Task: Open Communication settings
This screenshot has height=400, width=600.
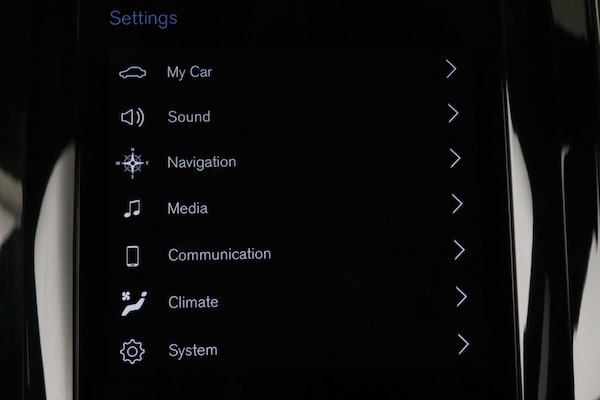Action: pos(219,254)
